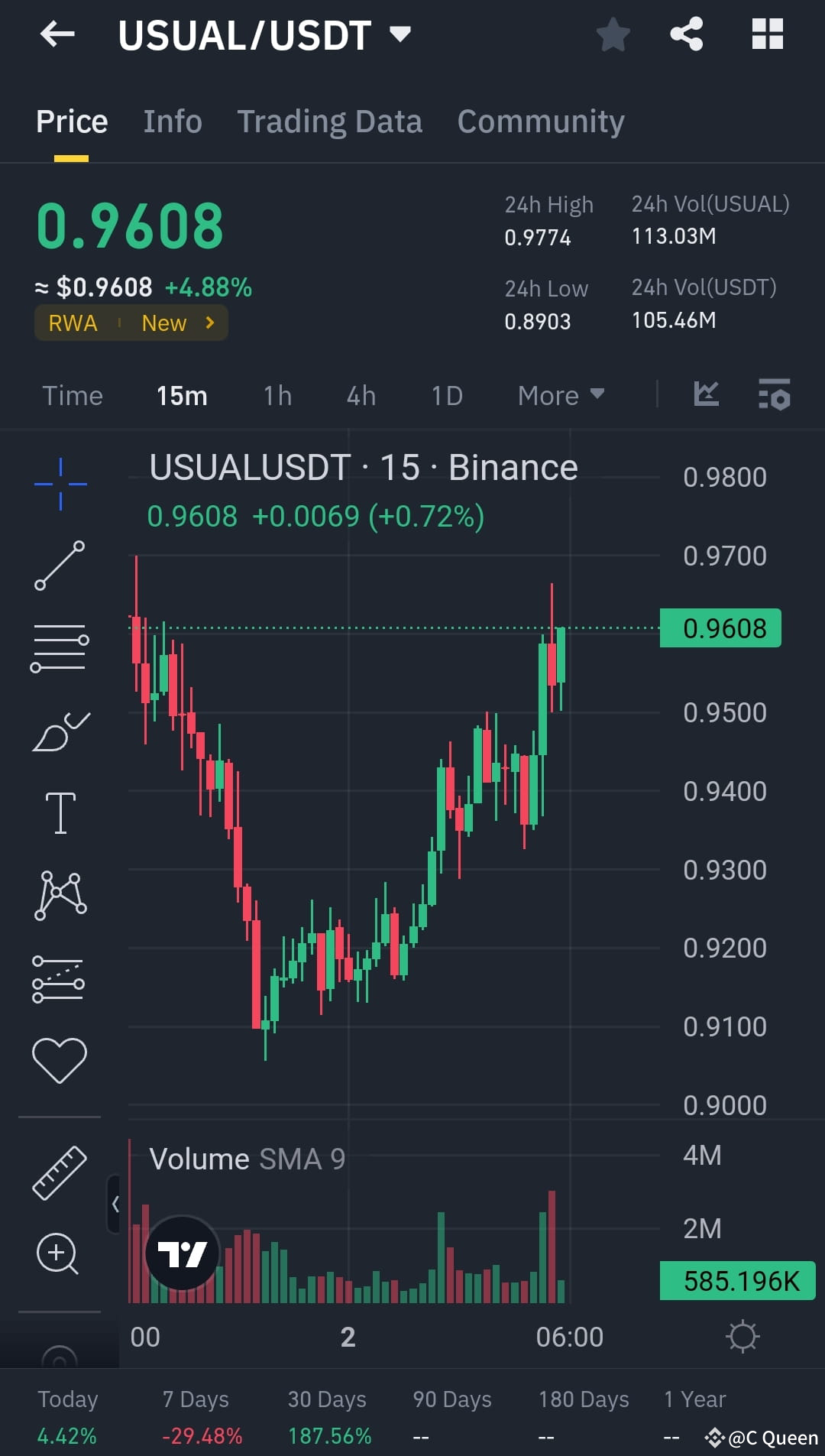Select the brush drawing tool
825x1456 pixels.
(x=60, y=730)
